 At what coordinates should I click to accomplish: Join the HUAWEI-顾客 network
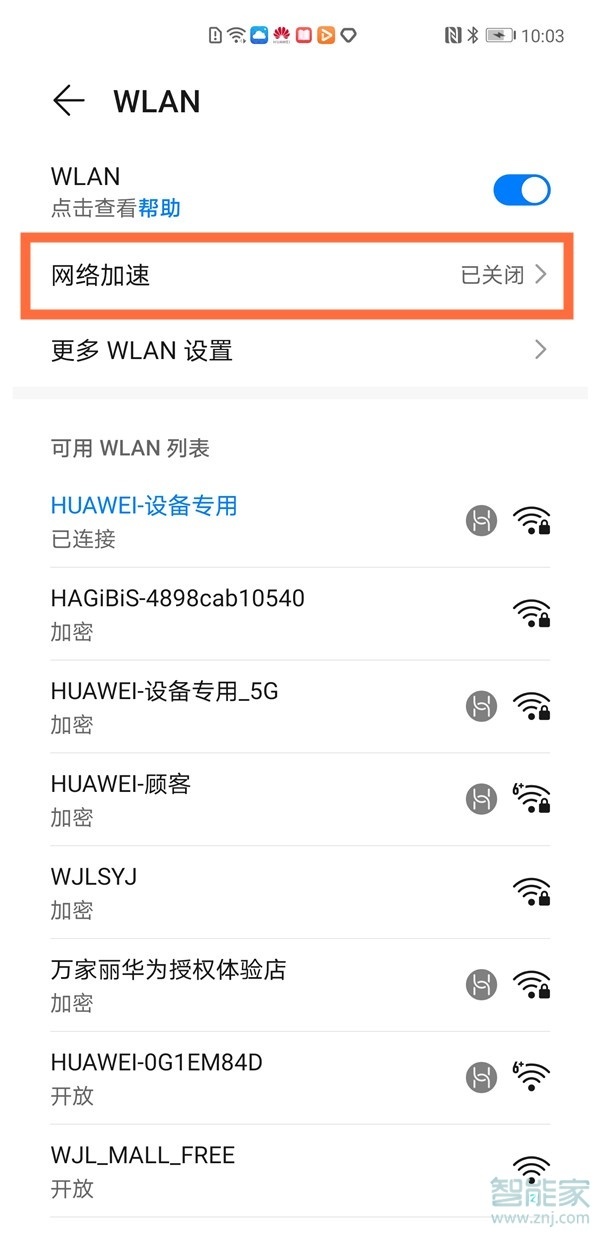(x=250, y=799)
